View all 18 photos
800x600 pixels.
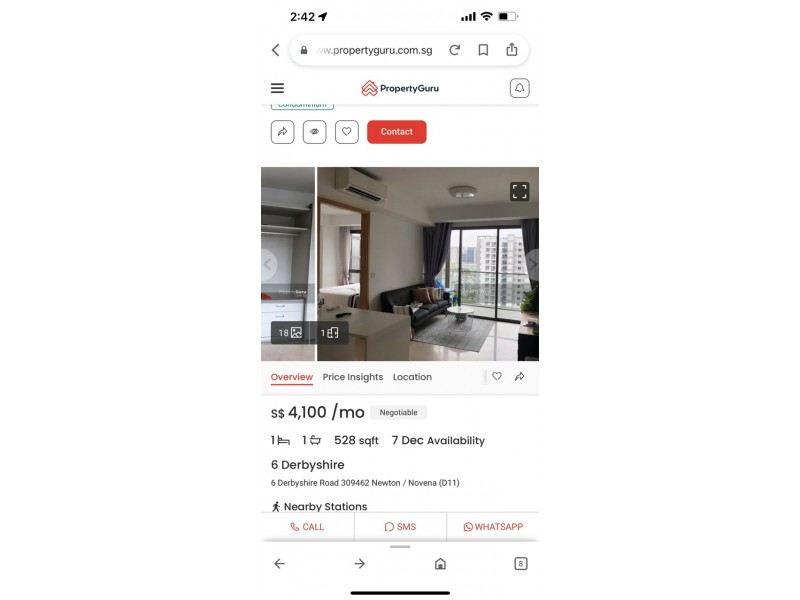(290, 333)
